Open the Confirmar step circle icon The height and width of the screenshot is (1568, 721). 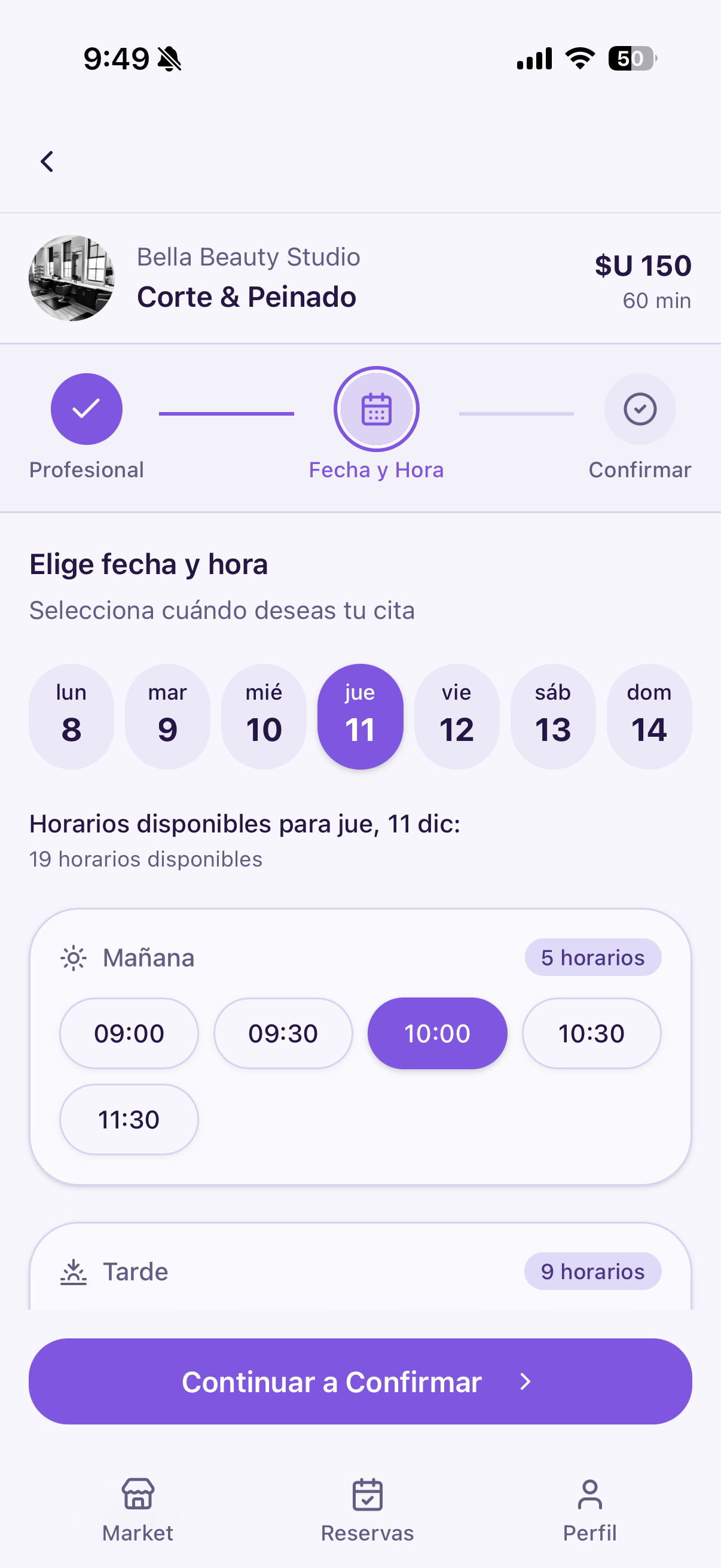click(x=640, y=408)
